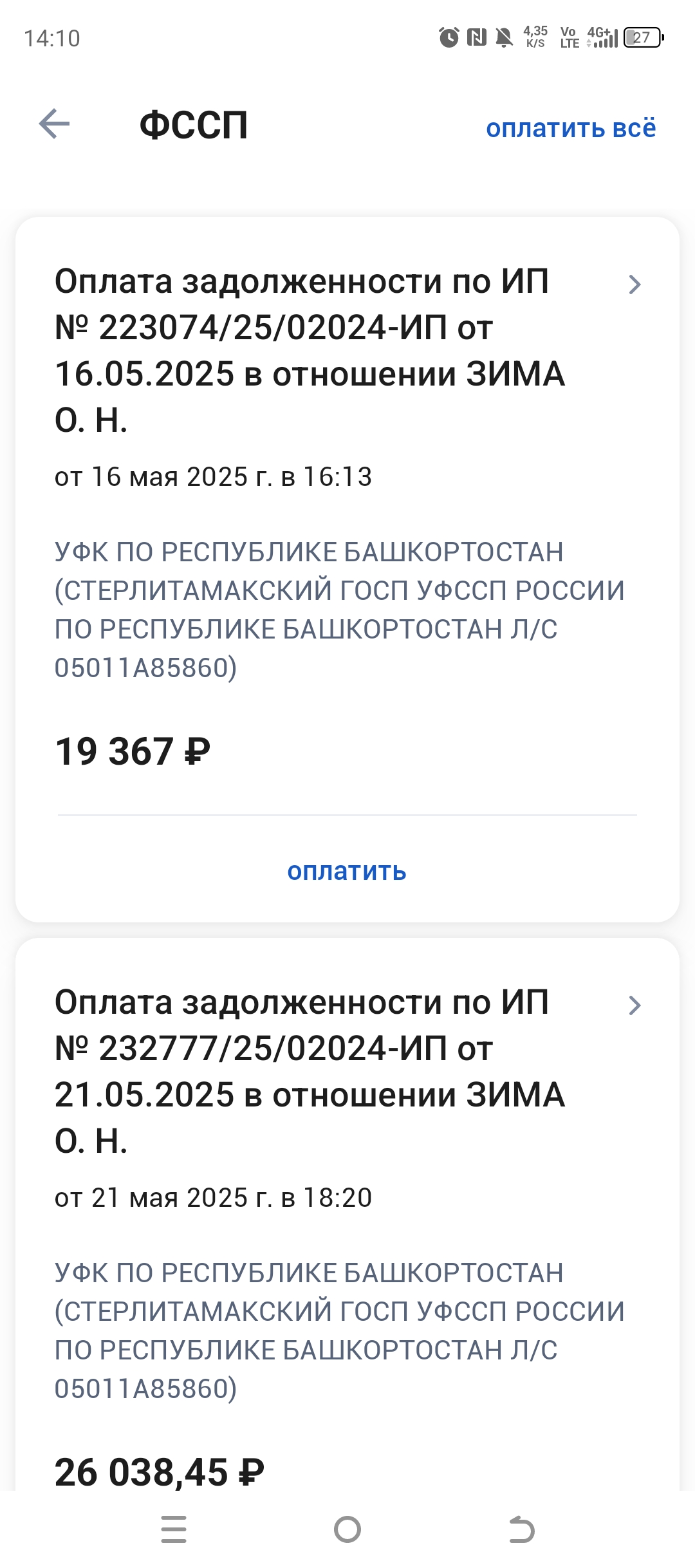Tap "оплатить" under the 19 367 ₽ debt

tap(347, 872)
